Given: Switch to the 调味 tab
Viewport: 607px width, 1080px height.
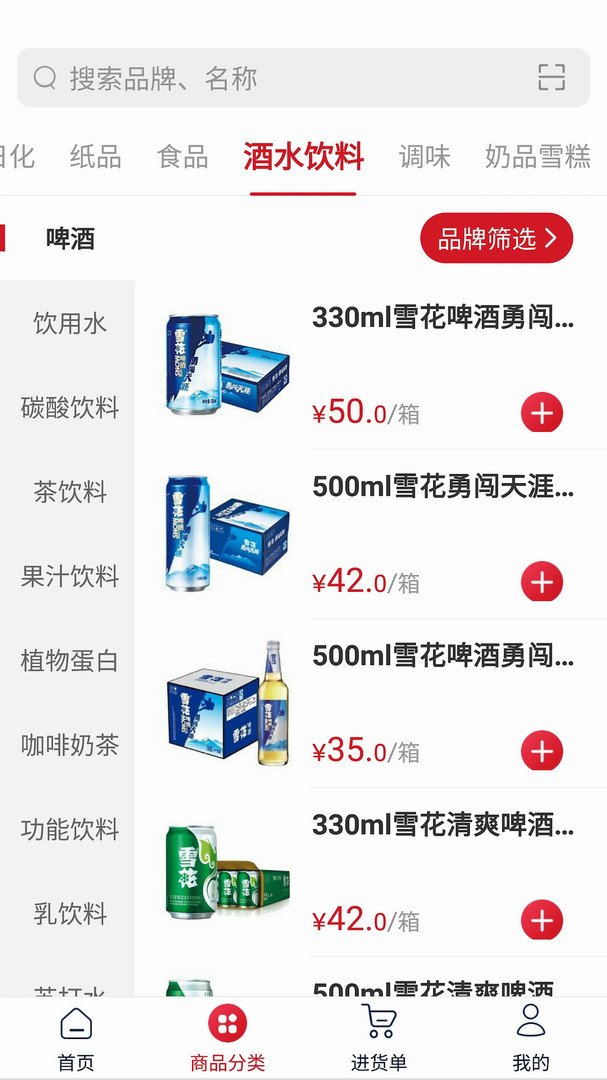Looking at the screenshot, I should [x=425, y=157].
